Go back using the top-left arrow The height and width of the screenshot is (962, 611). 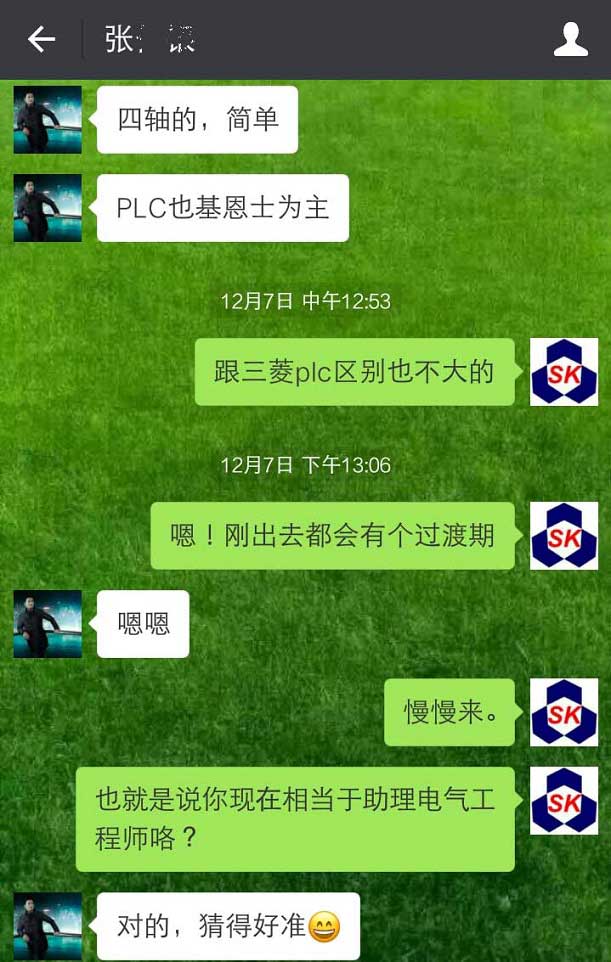coord(41,39)
